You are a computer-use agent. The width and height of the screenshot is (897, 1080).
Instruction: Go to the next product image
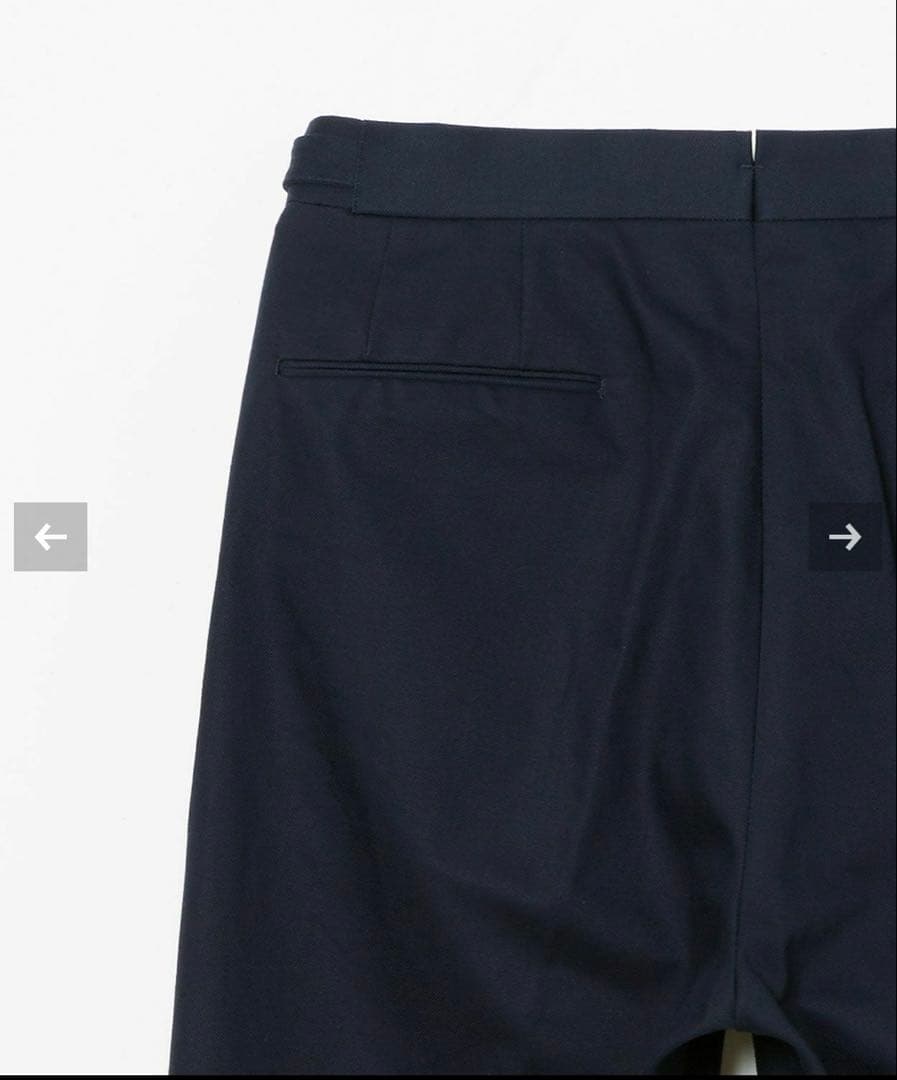(845, 537)
